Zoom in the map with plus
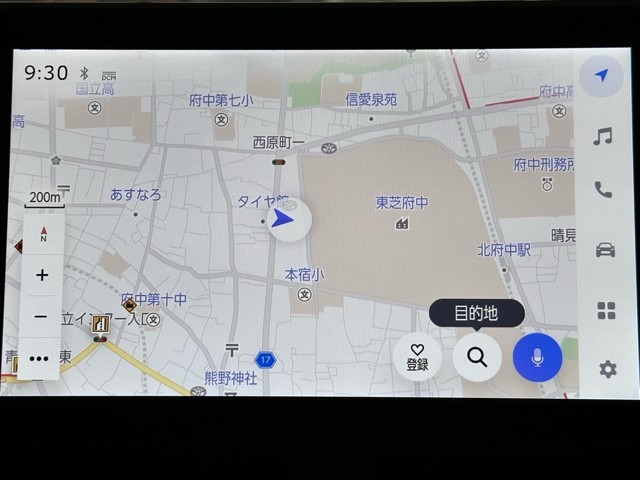 tap(42, 275)
